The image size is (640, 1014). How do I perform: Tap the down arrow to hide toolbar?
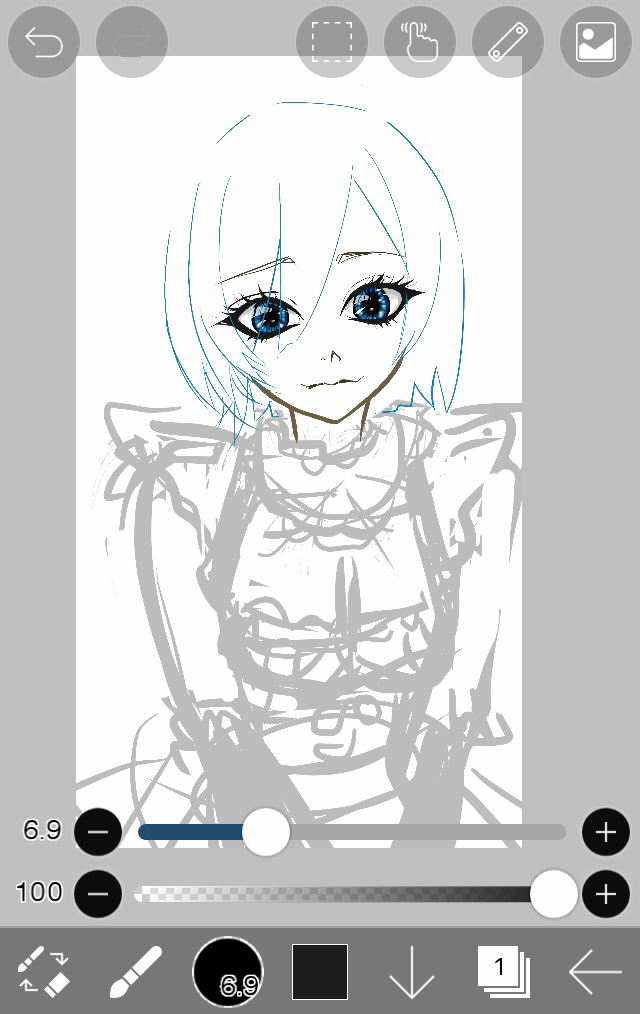pos(411,971)
